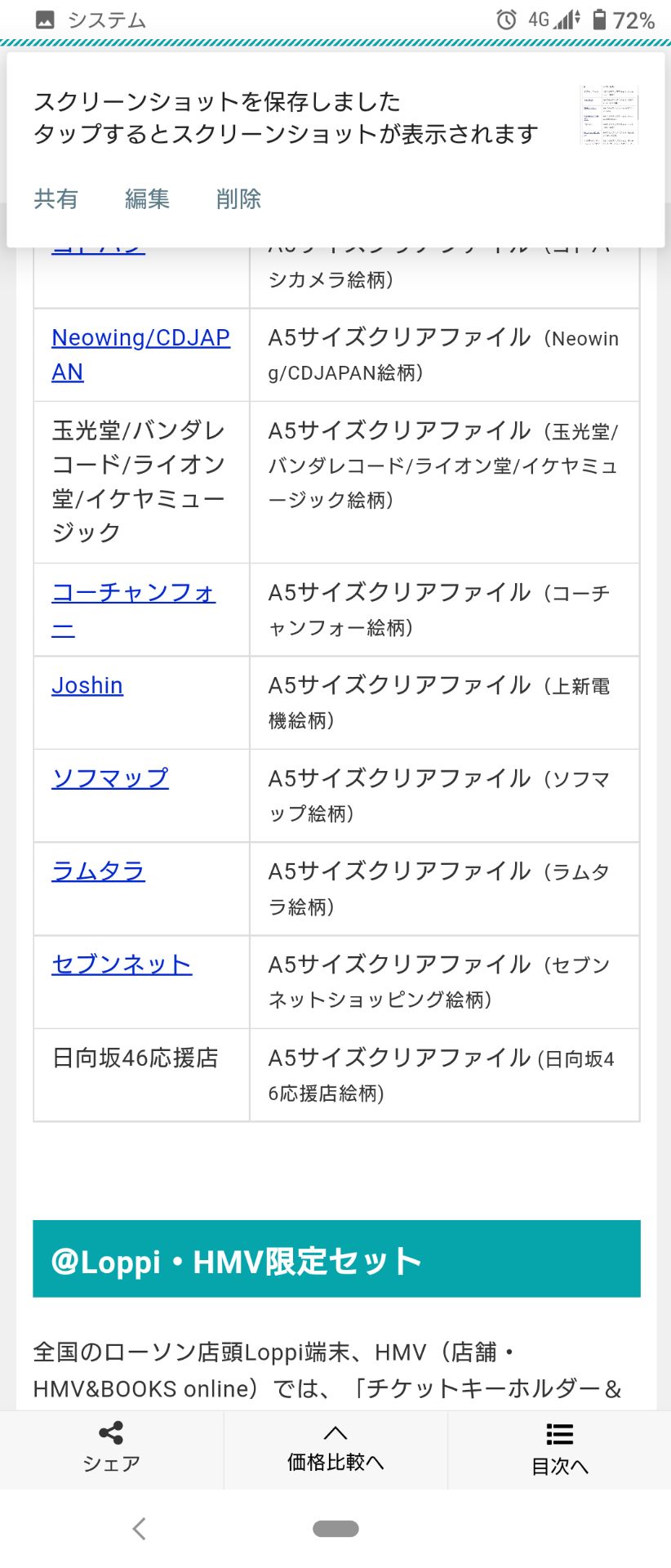
Task: Edit the saved screenshot
Action: pos(147,198)
